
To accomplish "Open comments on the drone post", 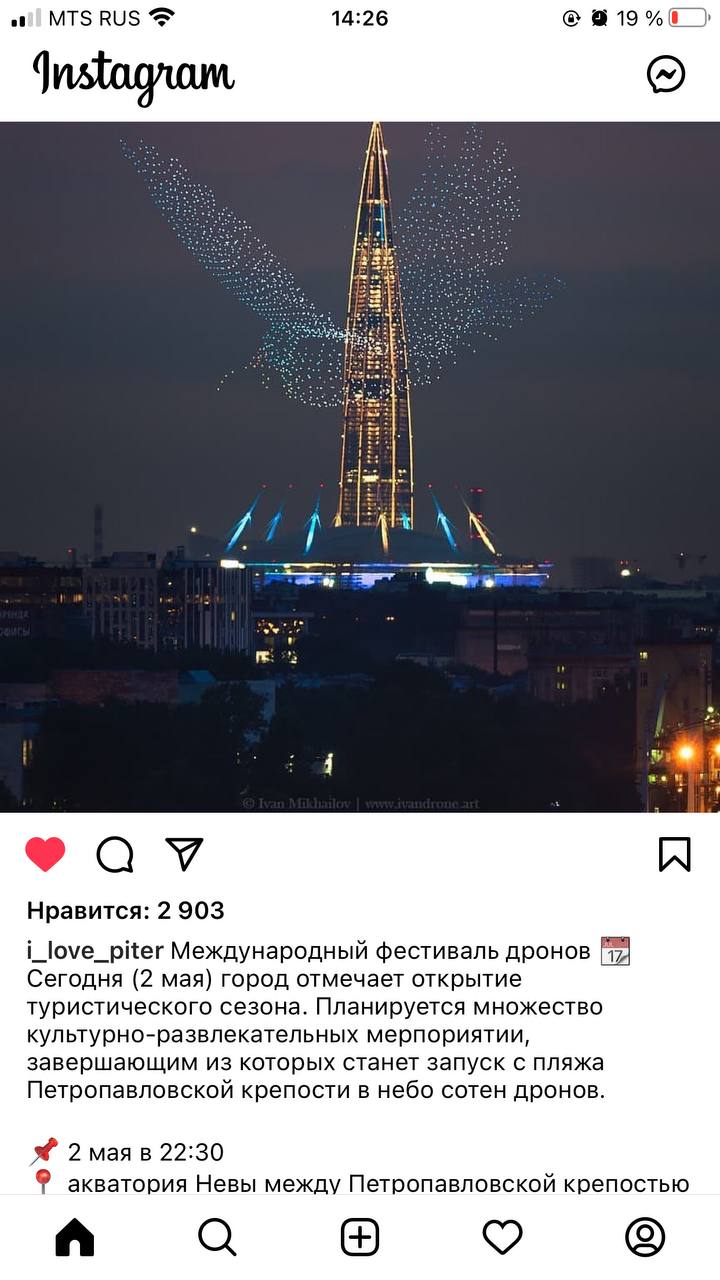I will coord(115,854).
